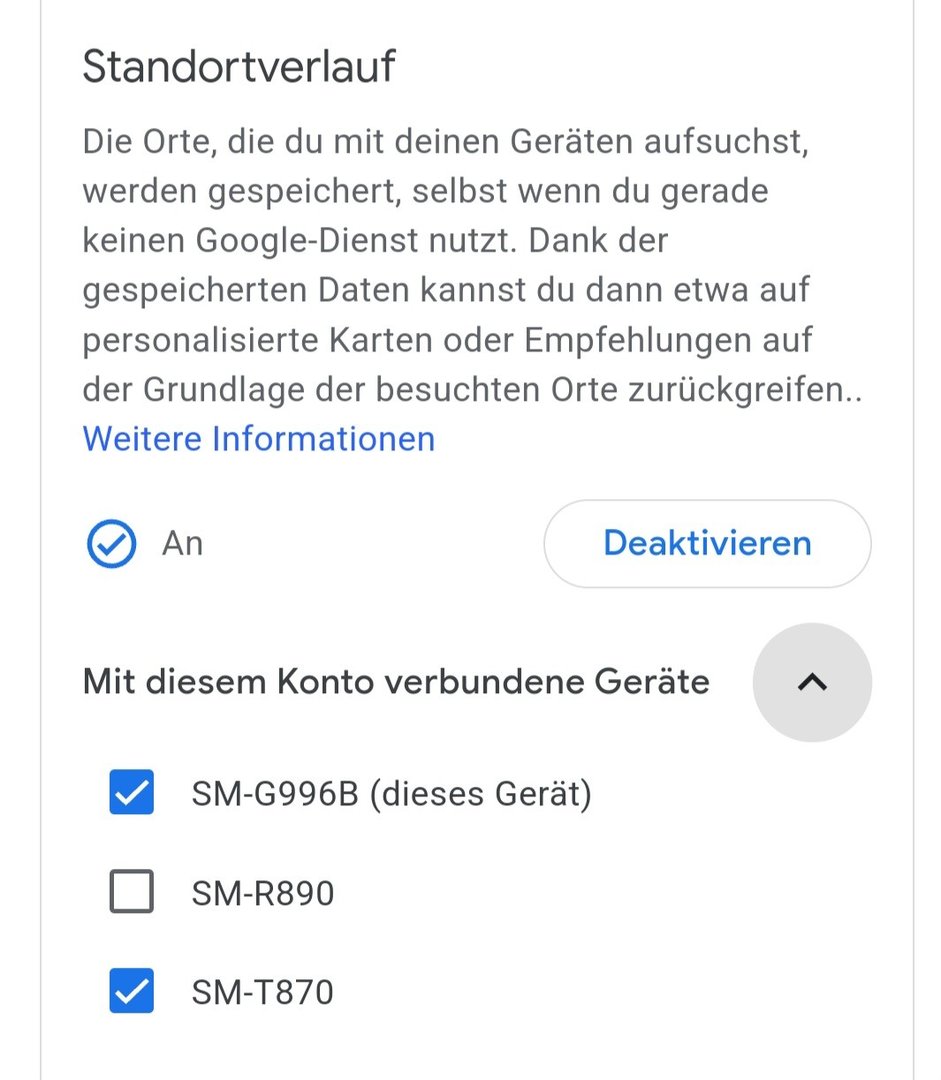Tap the Deaktivieren button

point(707,543)
